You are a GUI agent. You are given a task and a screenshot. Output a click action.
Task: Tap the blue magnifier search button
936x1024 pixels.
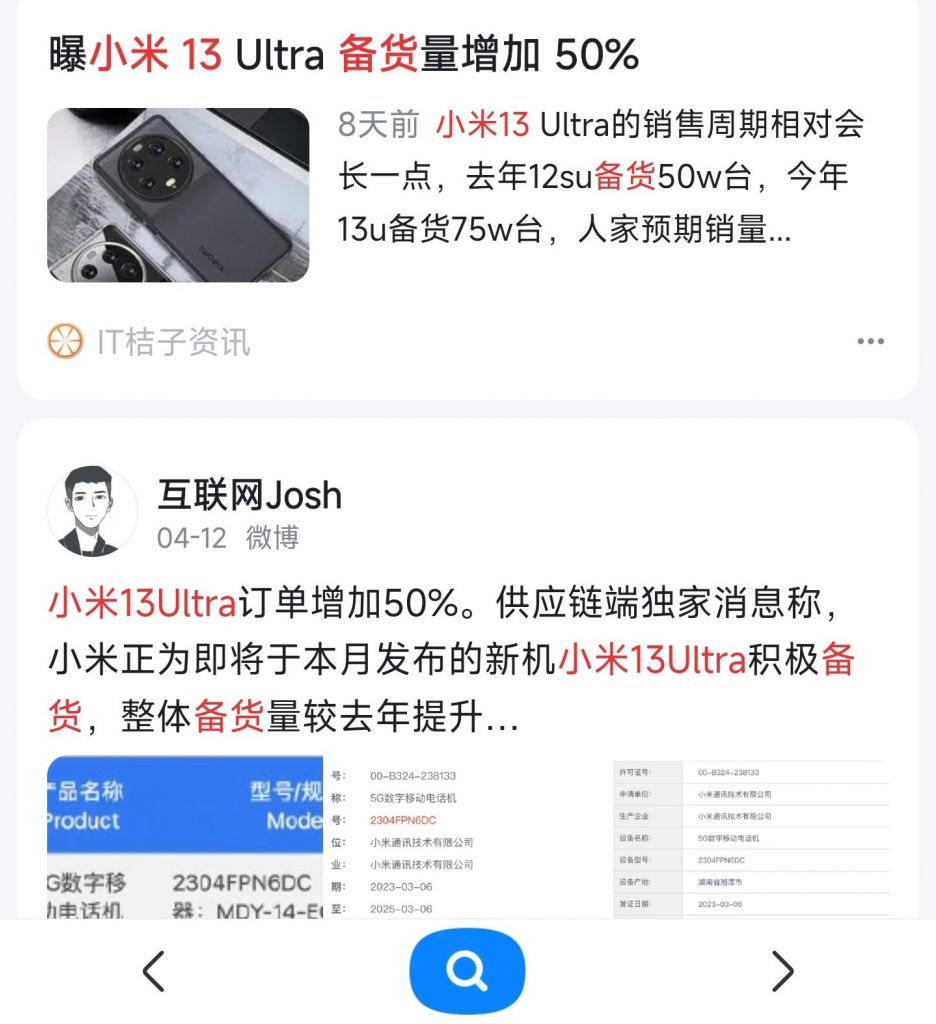coord(466,969)
